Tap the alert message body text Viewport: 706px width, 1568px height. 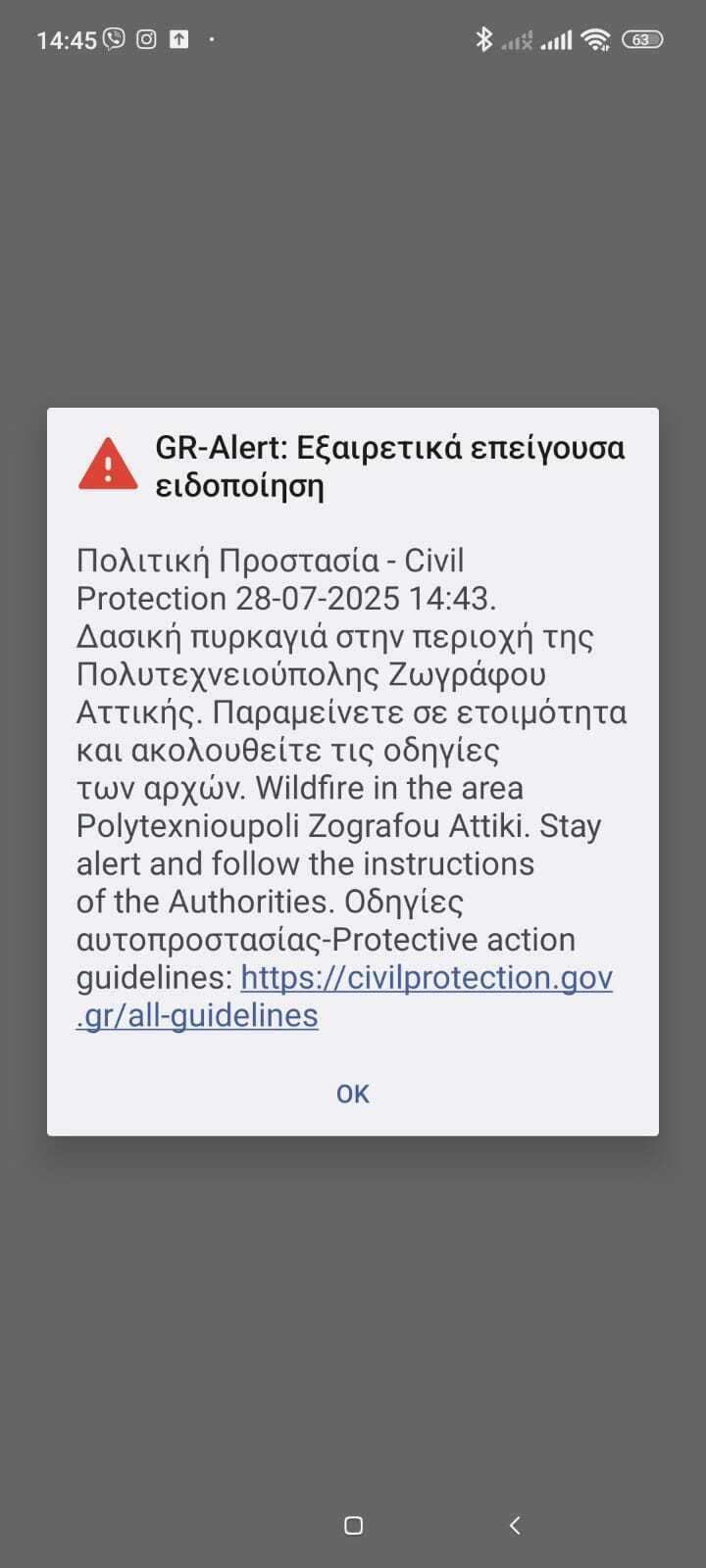point(353,784)
